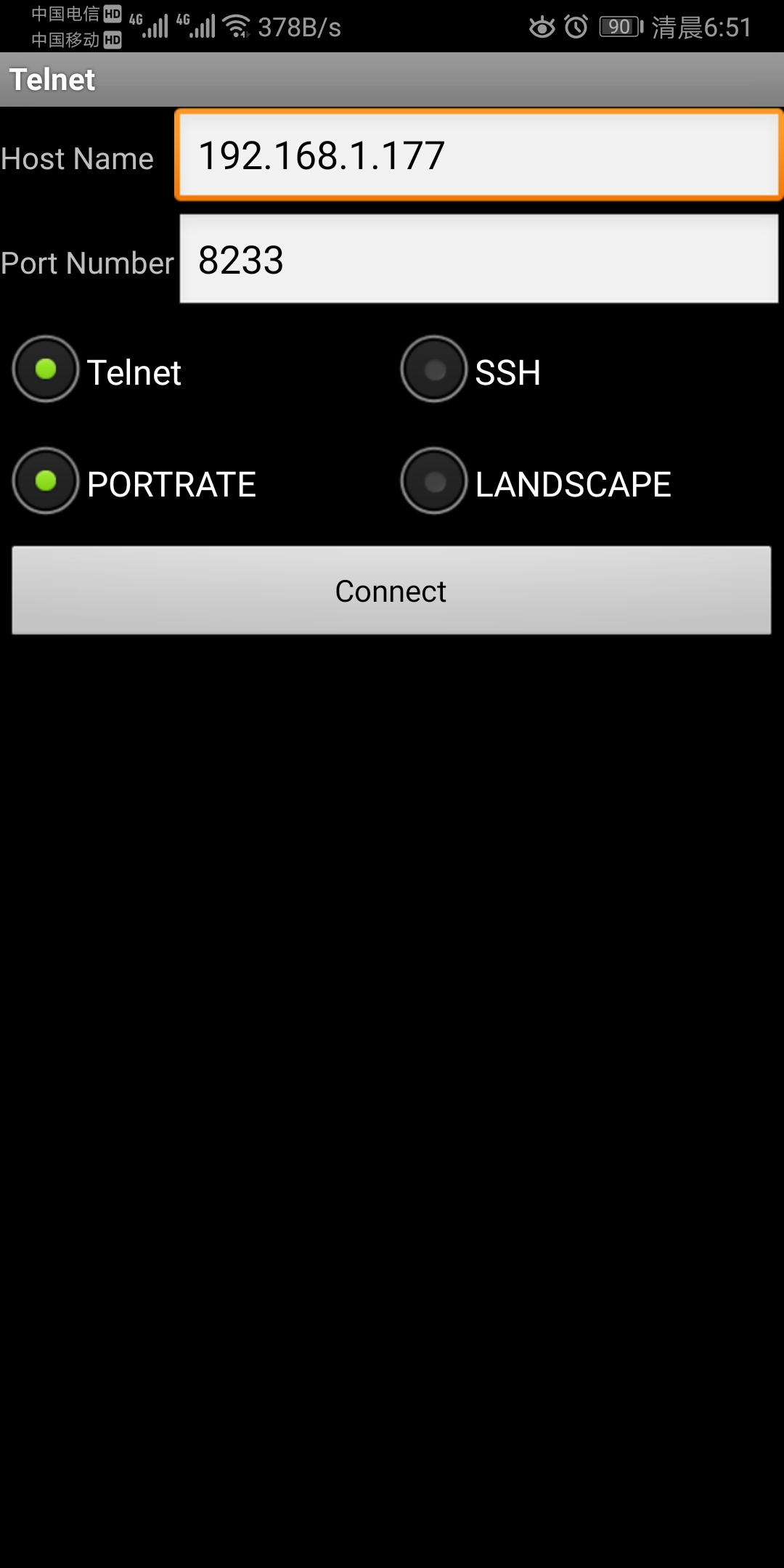Choose the SSH protocol option
The image size is (784, 1568).
pyautogui.click(x=434, y=369)
